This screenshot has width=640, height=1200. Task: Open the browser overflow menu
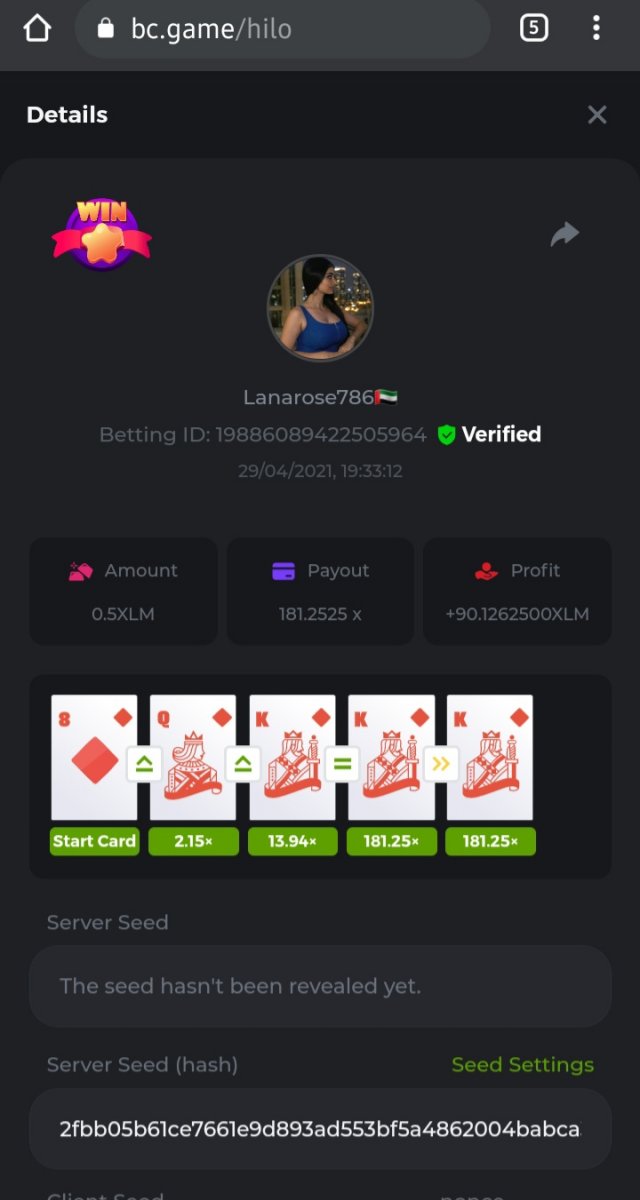tap(596, 28)
